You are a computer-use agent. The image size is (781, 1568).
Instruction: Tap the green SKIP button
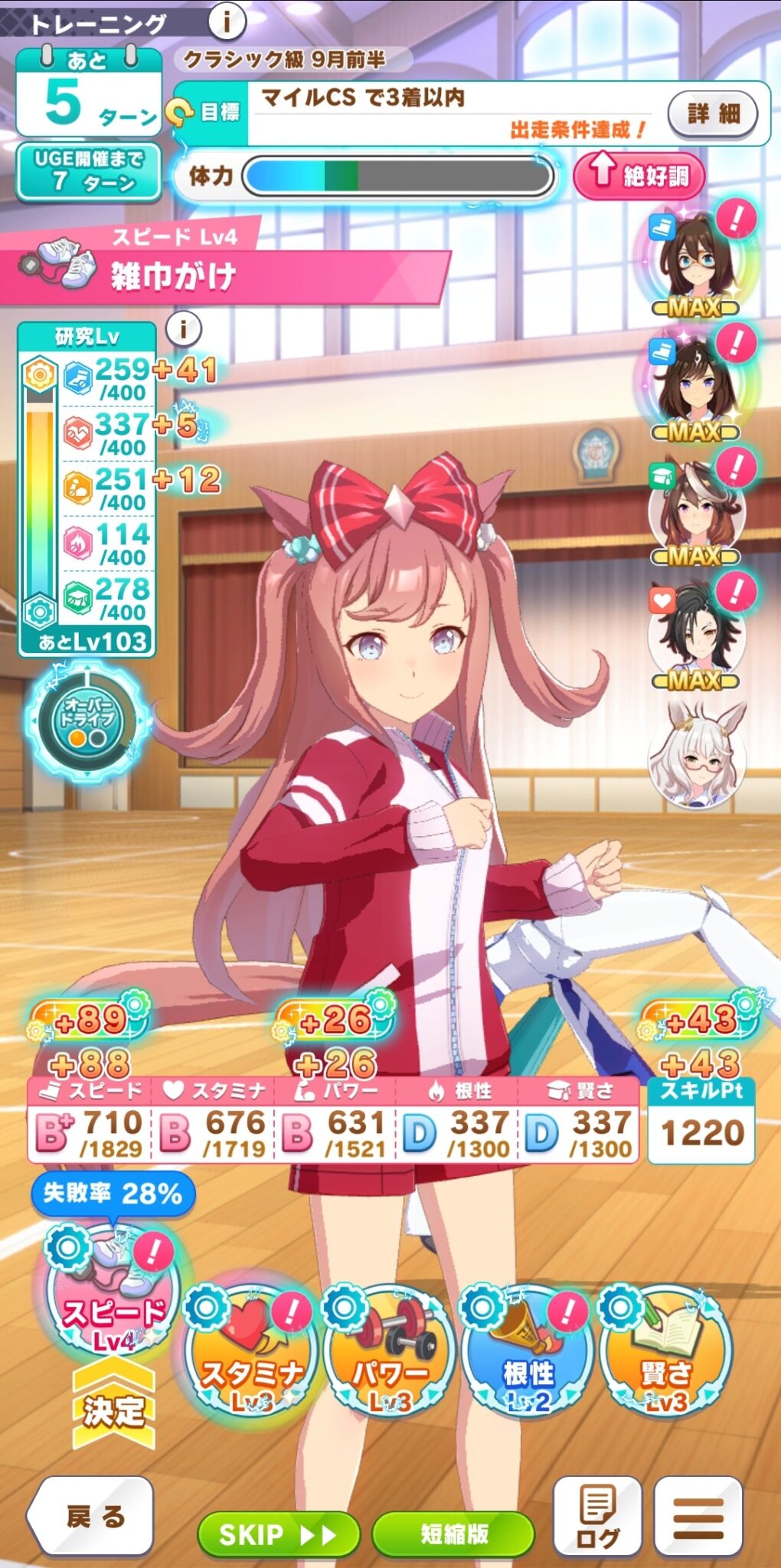[278, 1534]
